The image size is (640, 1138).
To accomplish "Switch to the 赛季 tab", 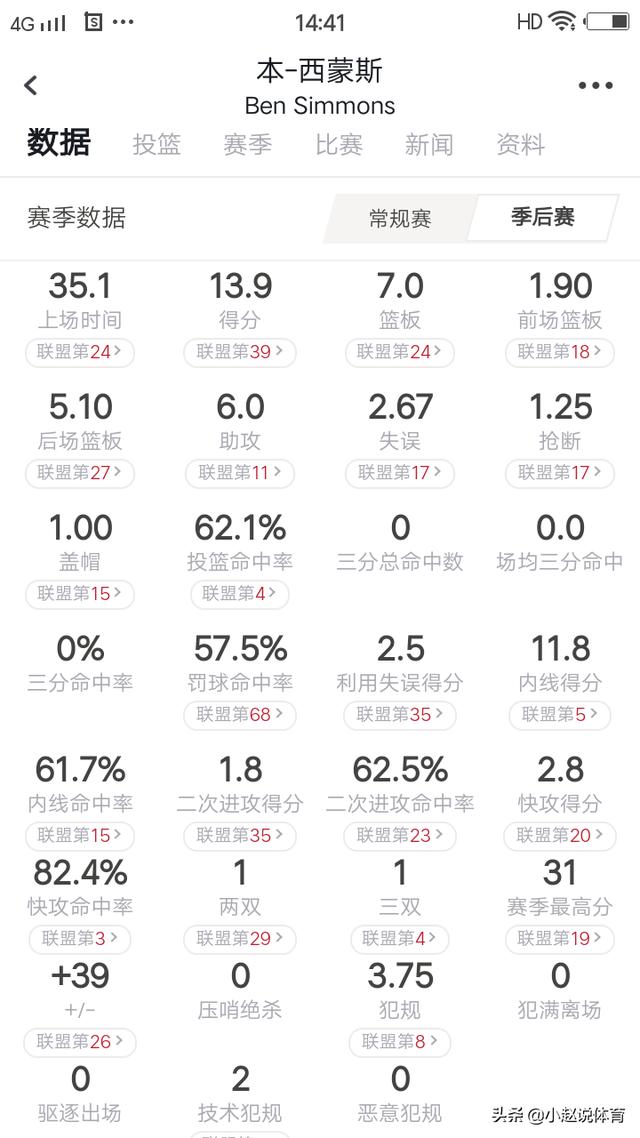I will click(247, 144).
